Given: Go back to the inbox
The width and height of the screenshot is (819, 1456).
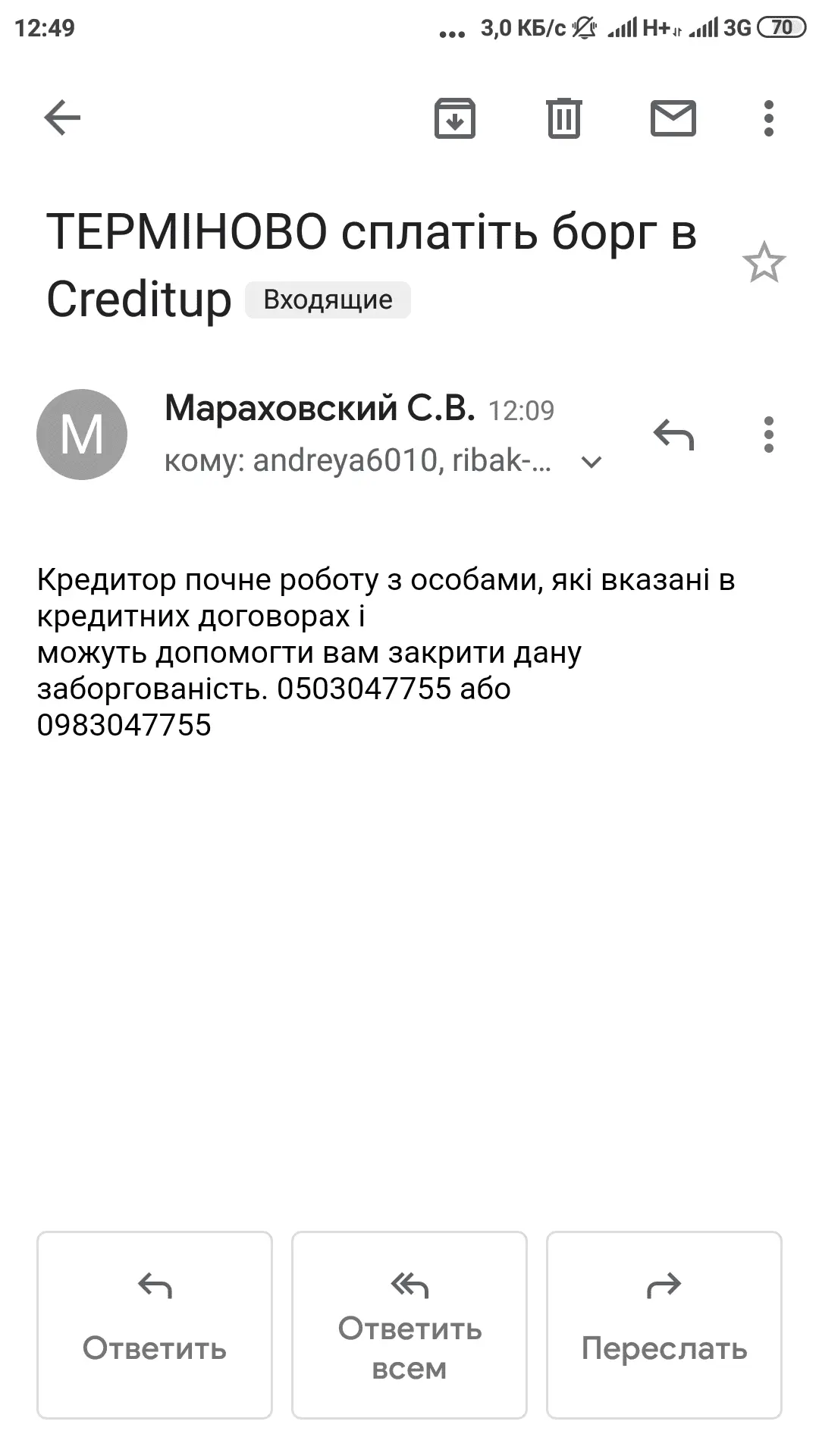Looking at the screenshot, I should point(62,118).
